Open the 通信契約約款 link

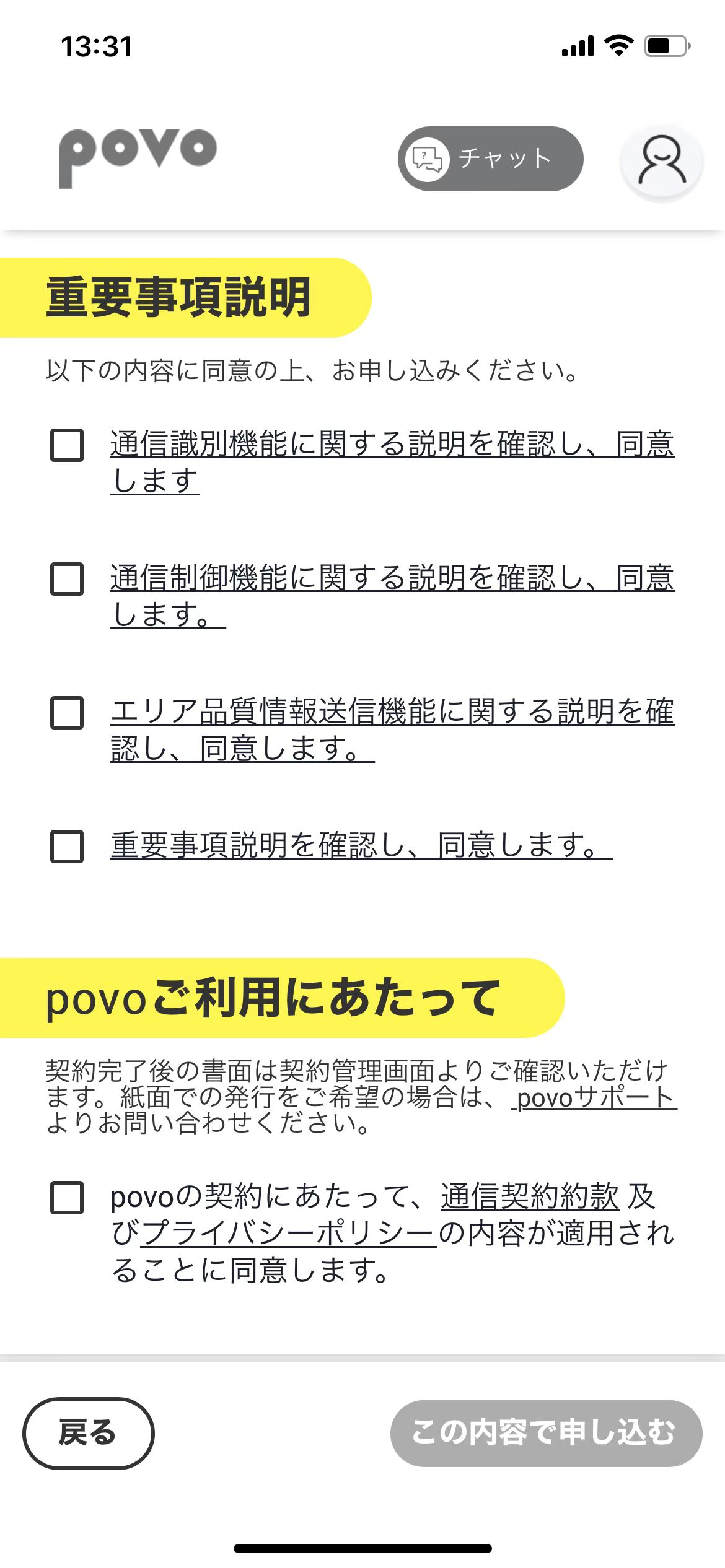[530, 1196]
